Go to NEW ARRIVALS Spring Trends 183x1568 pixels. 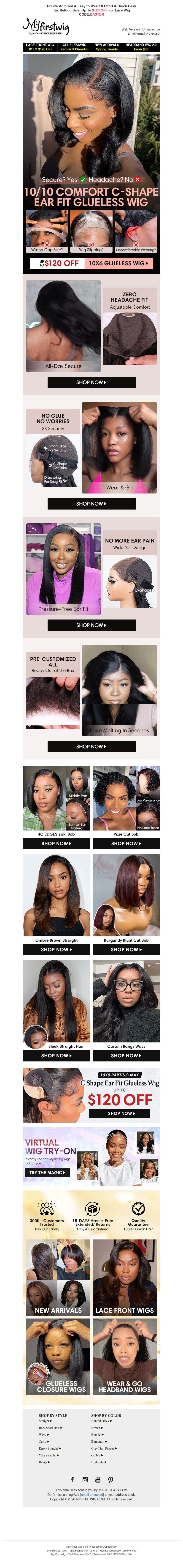point(107,47)
